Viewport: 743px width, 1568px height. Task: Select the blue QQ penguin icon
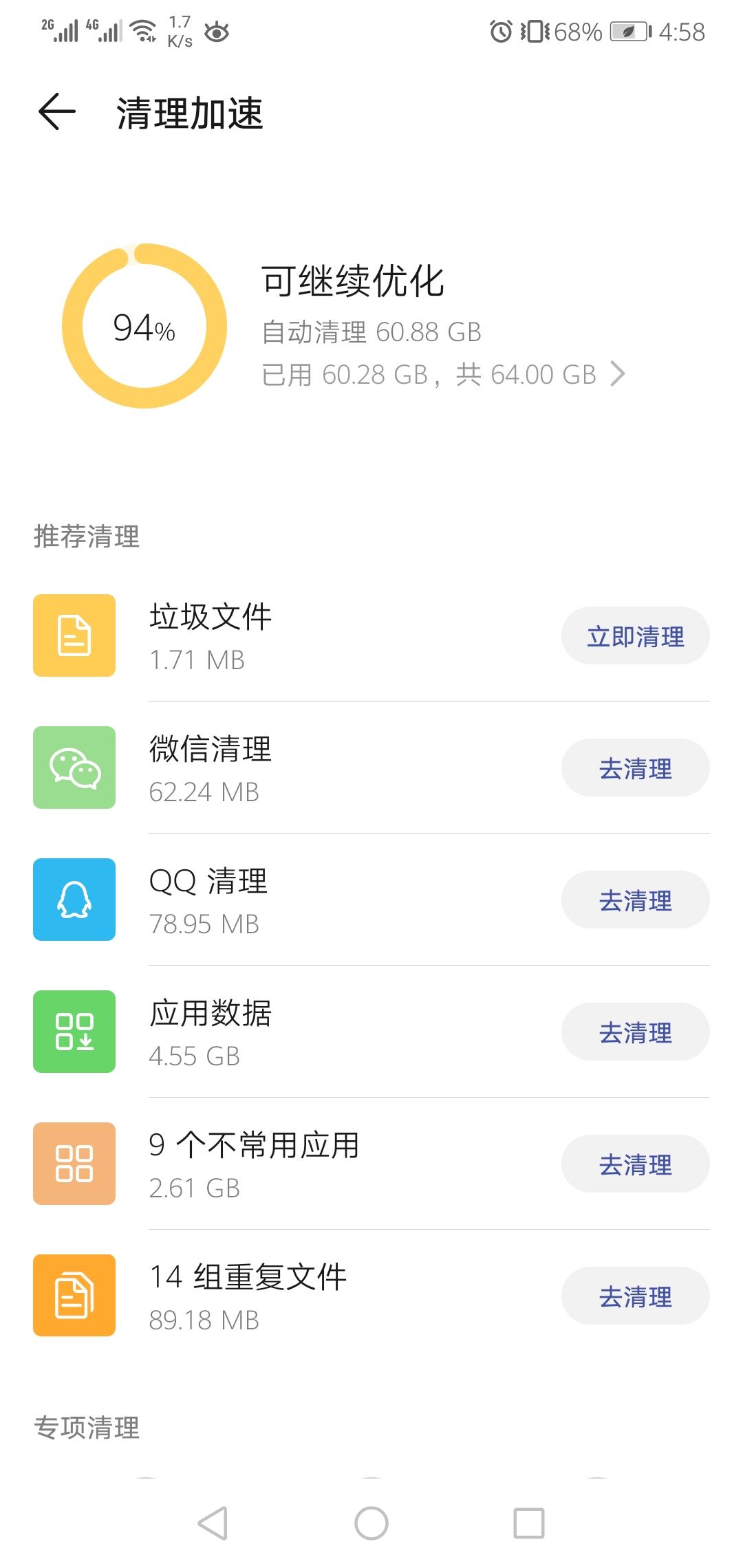[x=74, y=900]
